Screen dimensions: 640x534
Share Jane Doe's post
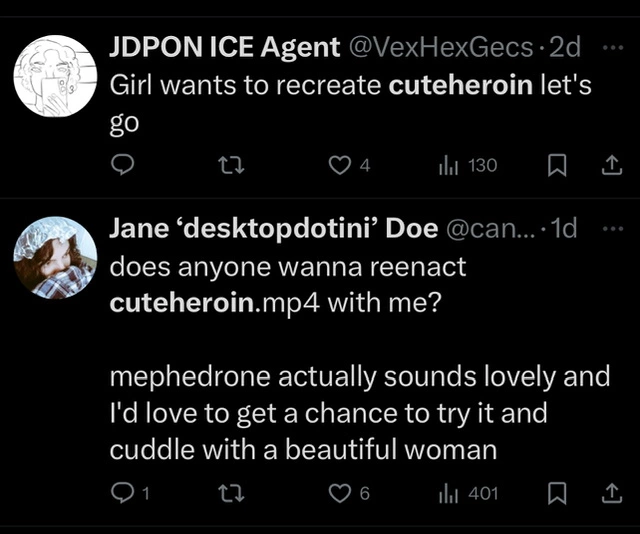point(610,493)
